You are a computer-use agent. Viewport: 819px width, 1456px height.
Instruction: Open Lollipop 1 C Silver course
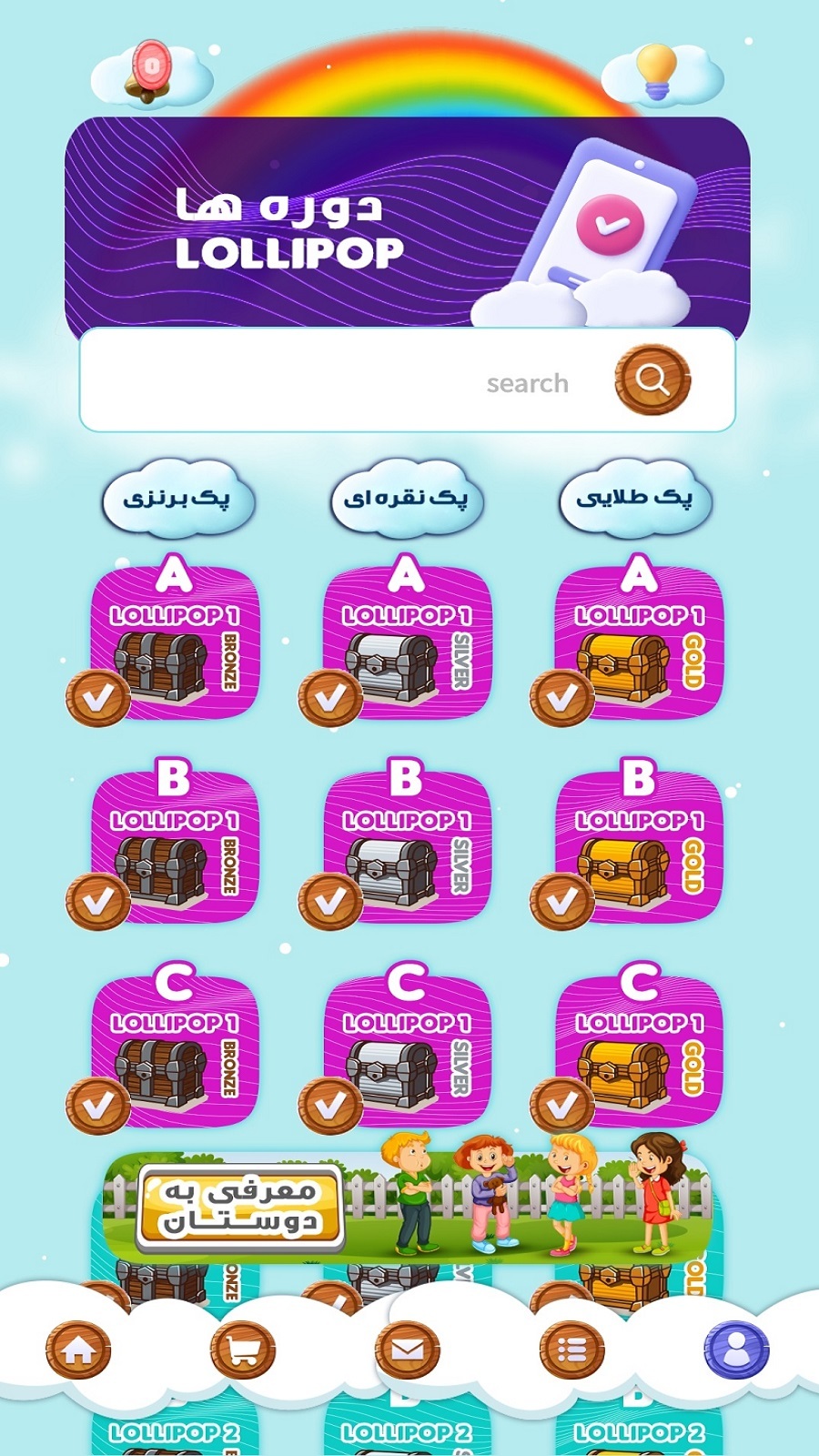click(x=407, y=1056)
